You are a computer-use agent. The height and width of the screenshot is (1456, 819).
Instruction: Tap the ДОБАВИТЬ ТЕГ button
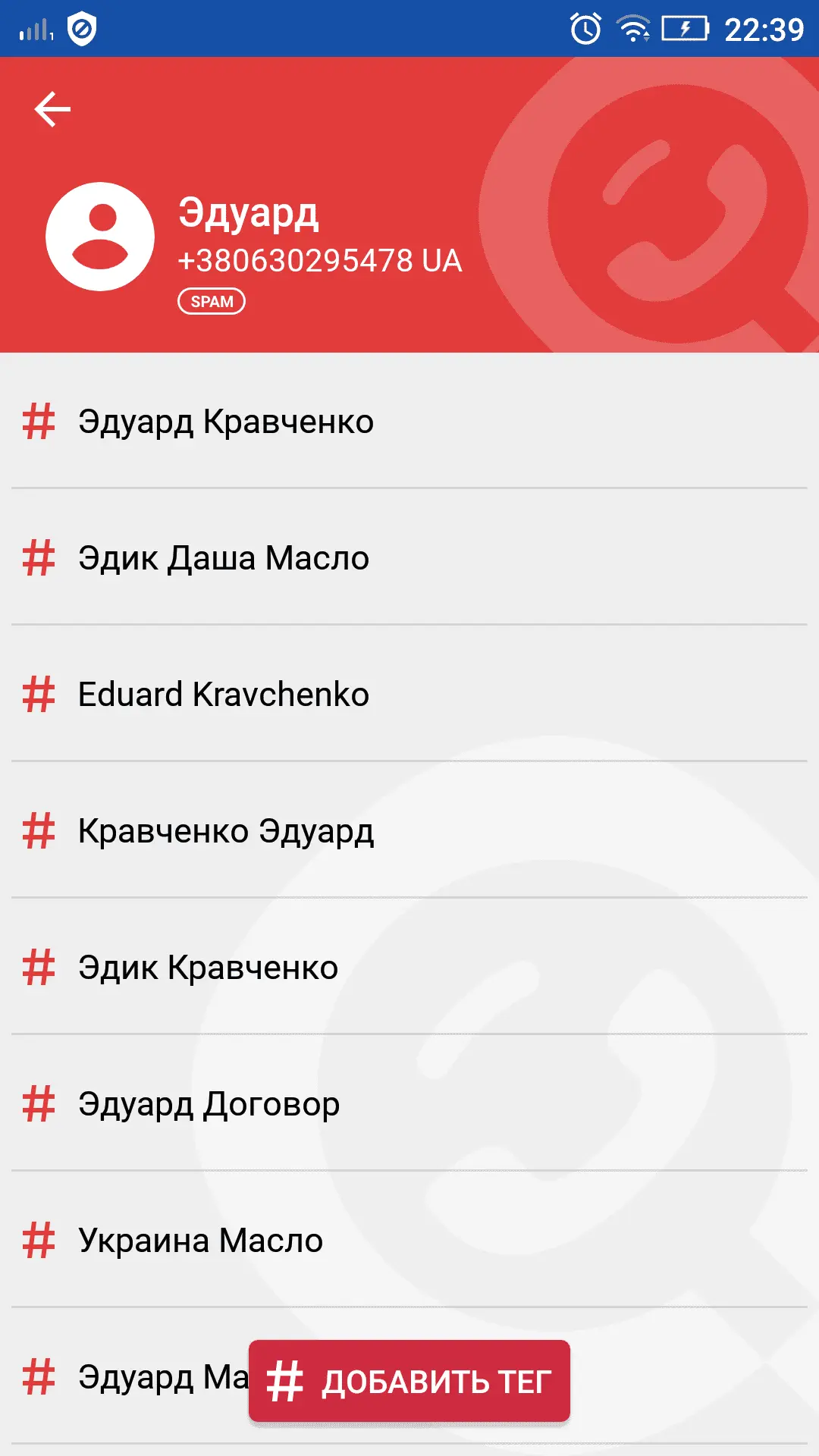click(409, 1381)
